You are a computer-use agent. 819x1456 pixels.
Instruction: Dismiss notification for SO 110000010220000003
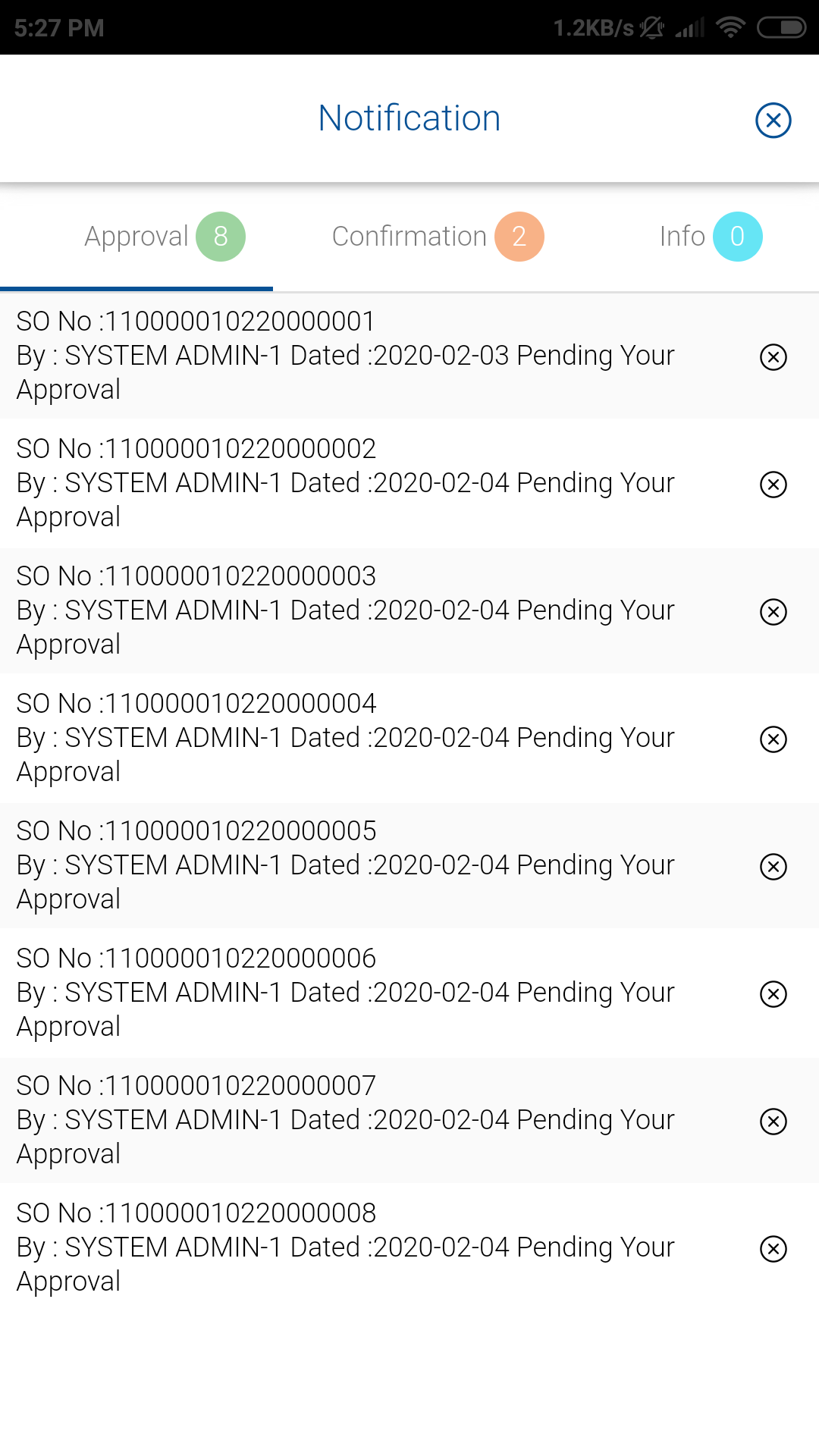click(773, 611)
